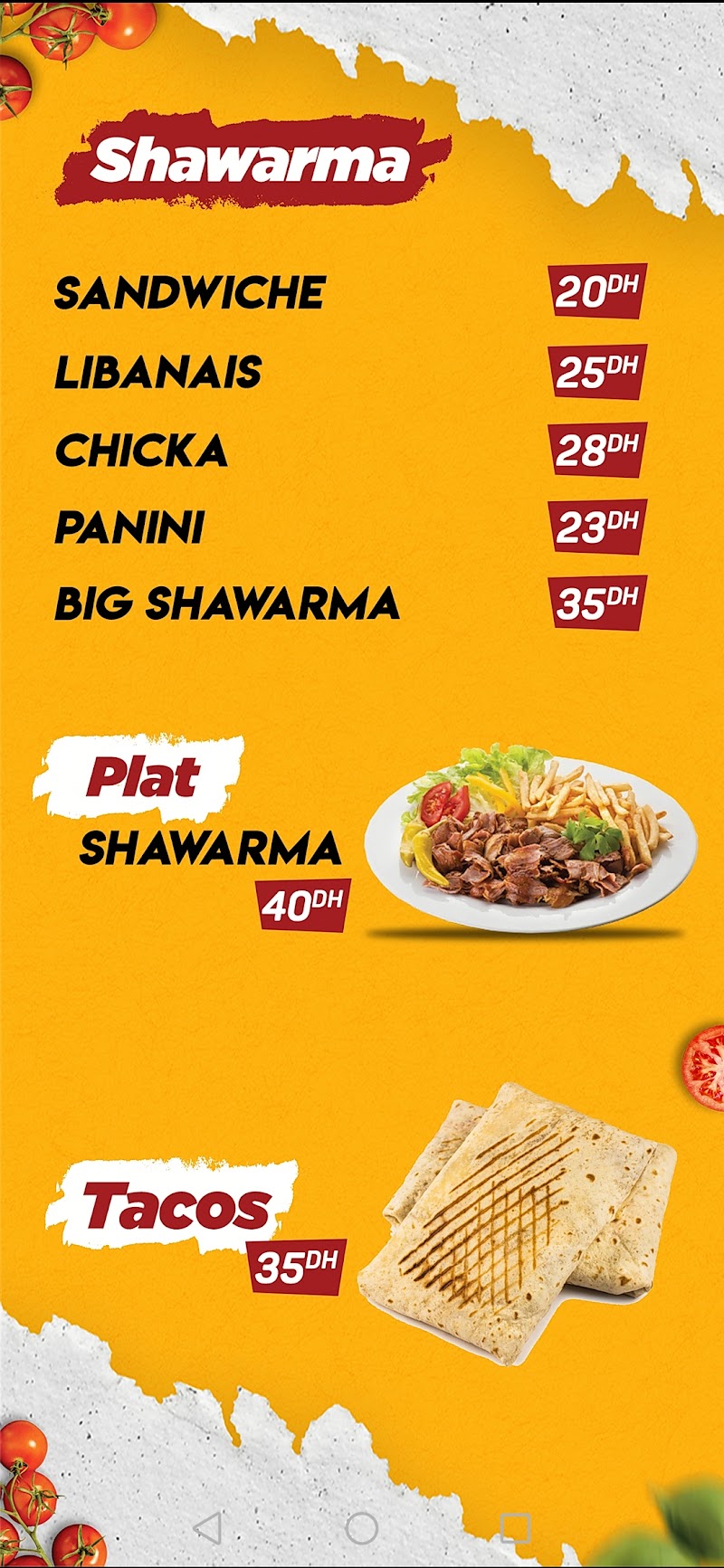Screen dimensions: 724x1568
Task: Tap the system home button
Action: (362, 1527)
